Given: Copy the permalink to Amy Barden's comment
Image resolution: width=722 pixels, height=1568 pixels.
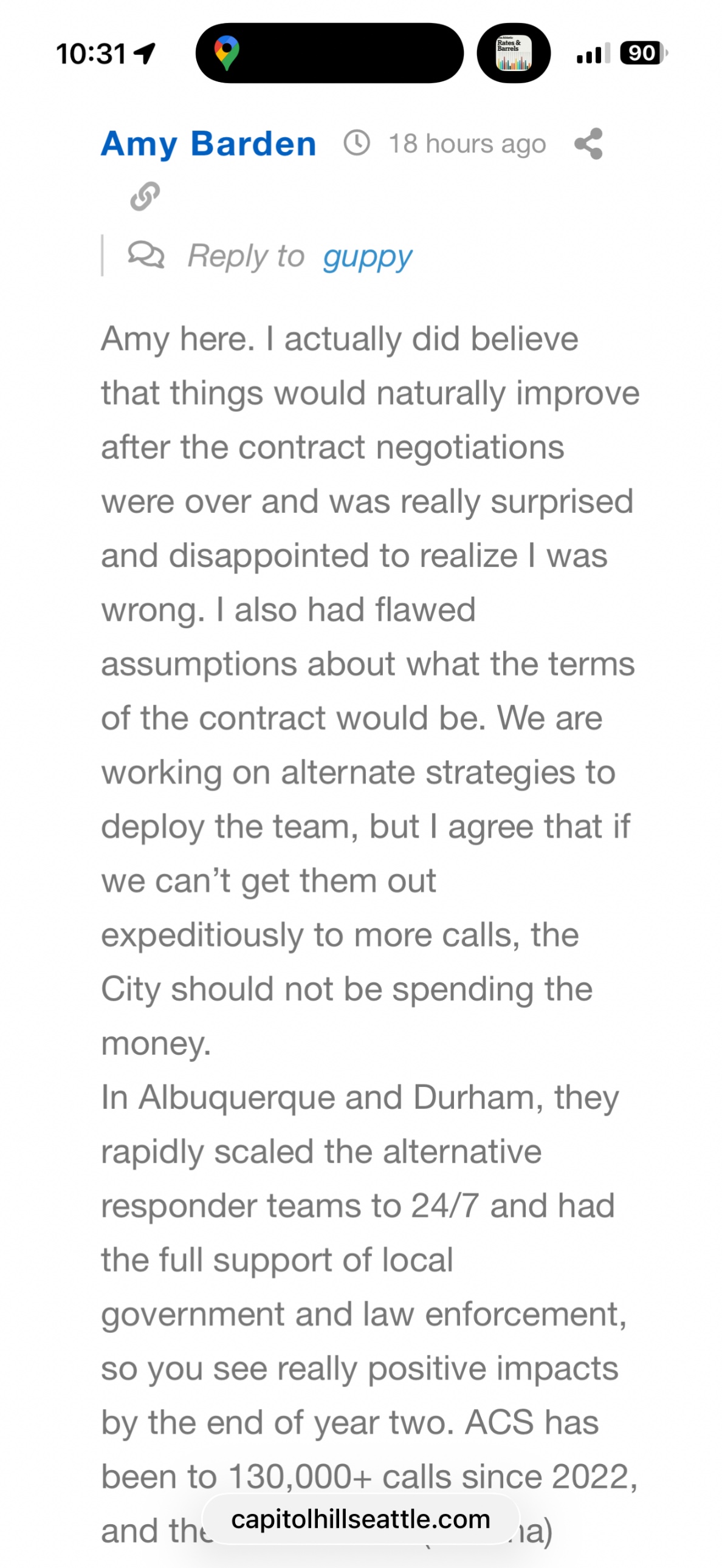Looking at the screenshot, I should point(145,196).
